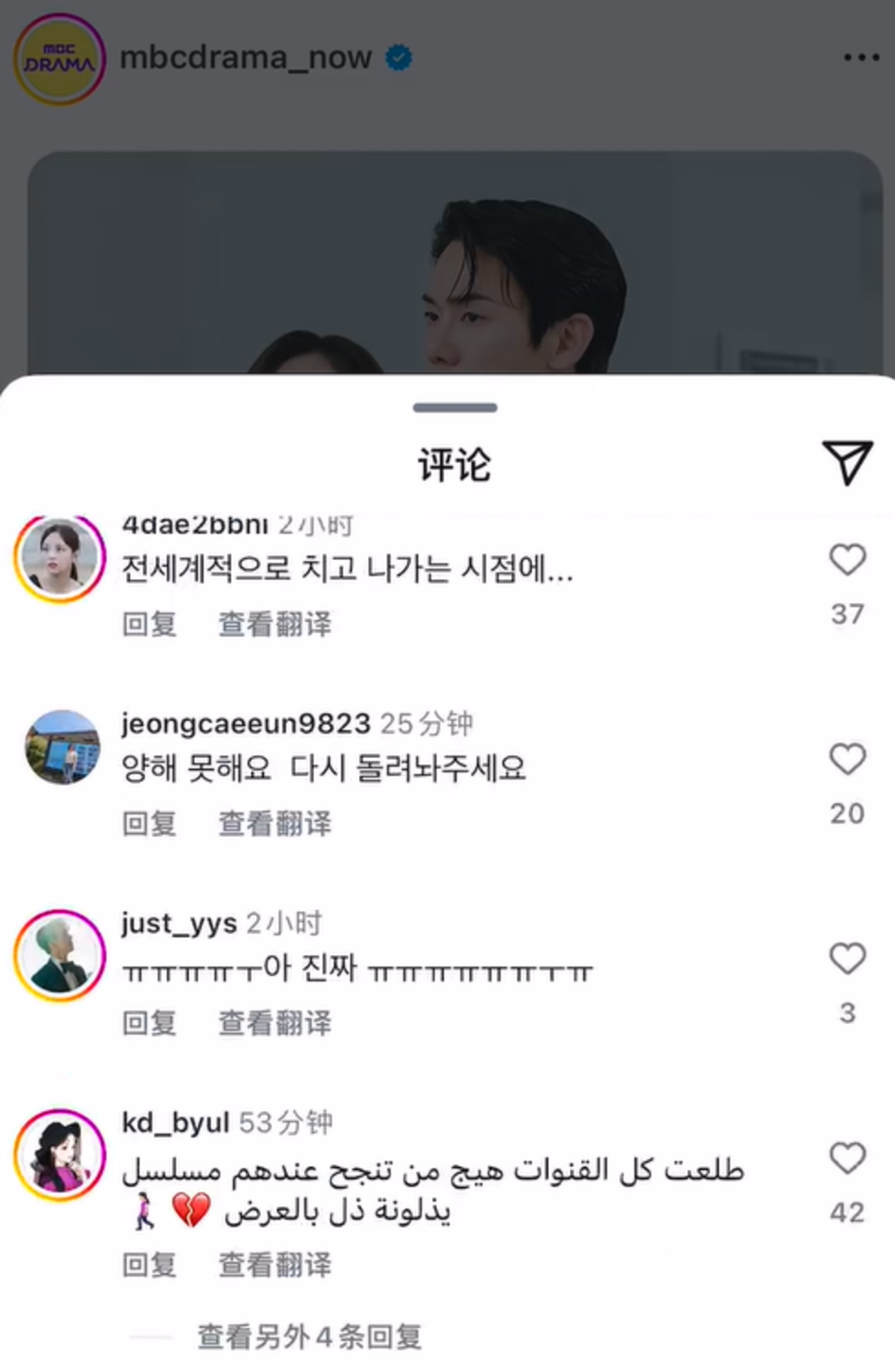
Task: Open jeongcaeeun9823's profile picture
Action: [61, 747]
